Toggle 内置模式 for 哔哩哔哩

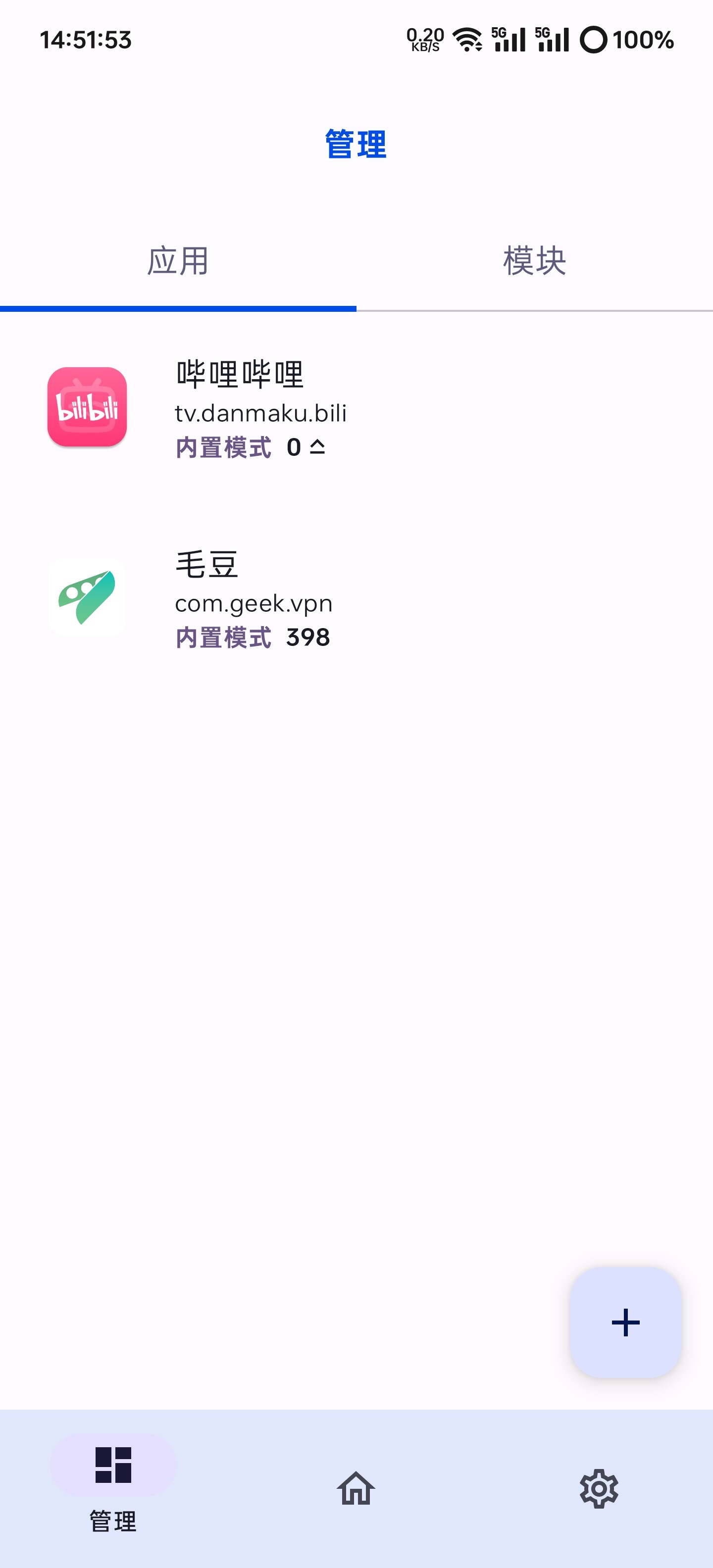223,447
